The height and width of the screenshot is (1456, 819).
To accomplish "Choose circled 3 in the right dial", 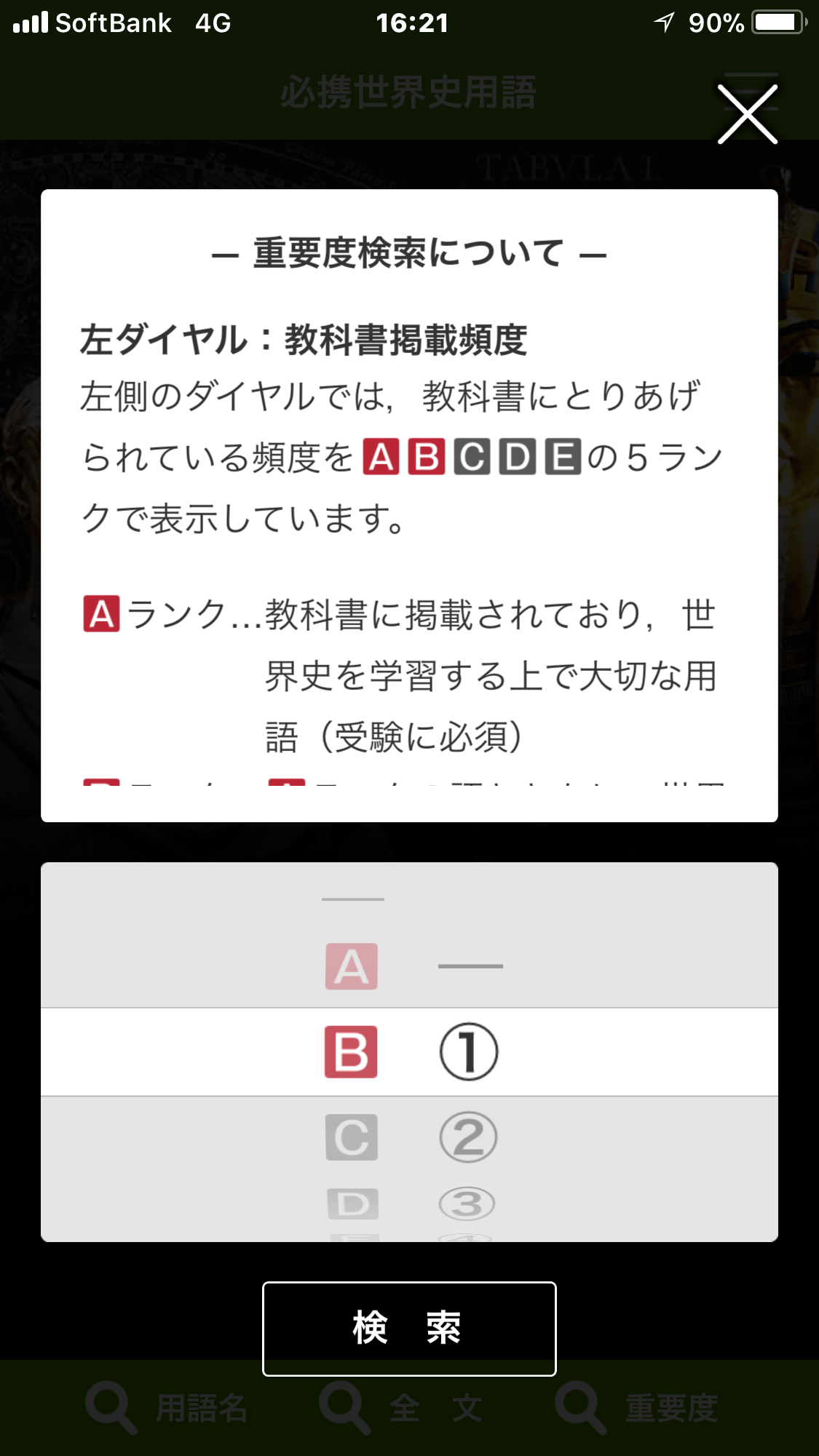I will coord(467,1204).
